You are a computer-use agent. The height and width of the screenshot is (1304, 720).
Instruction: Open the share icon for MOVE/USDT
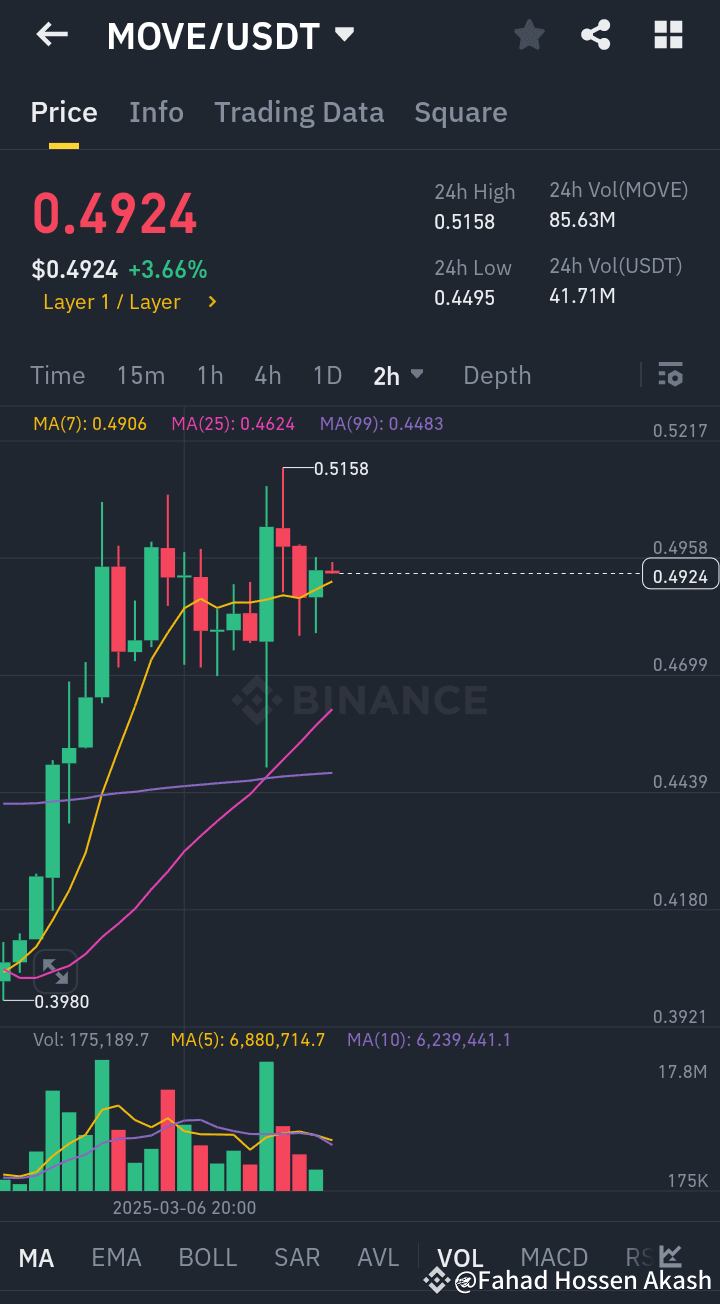(596, 34)
